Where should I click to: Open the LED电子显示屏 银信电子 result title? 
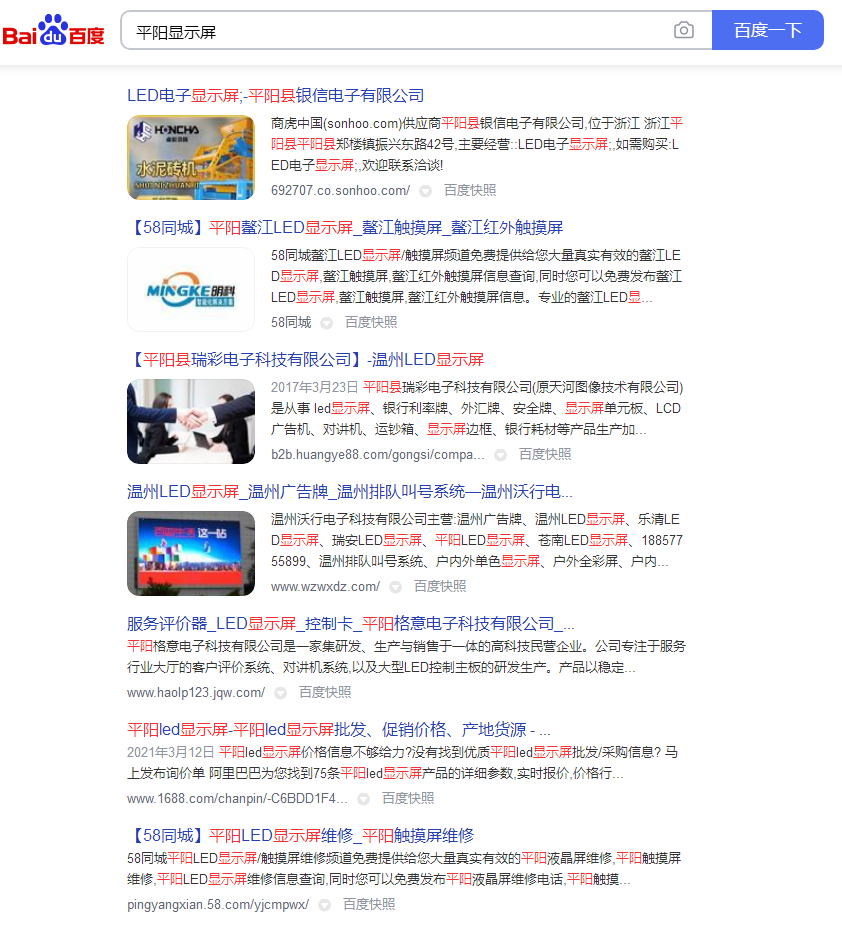tap(274, 95)
